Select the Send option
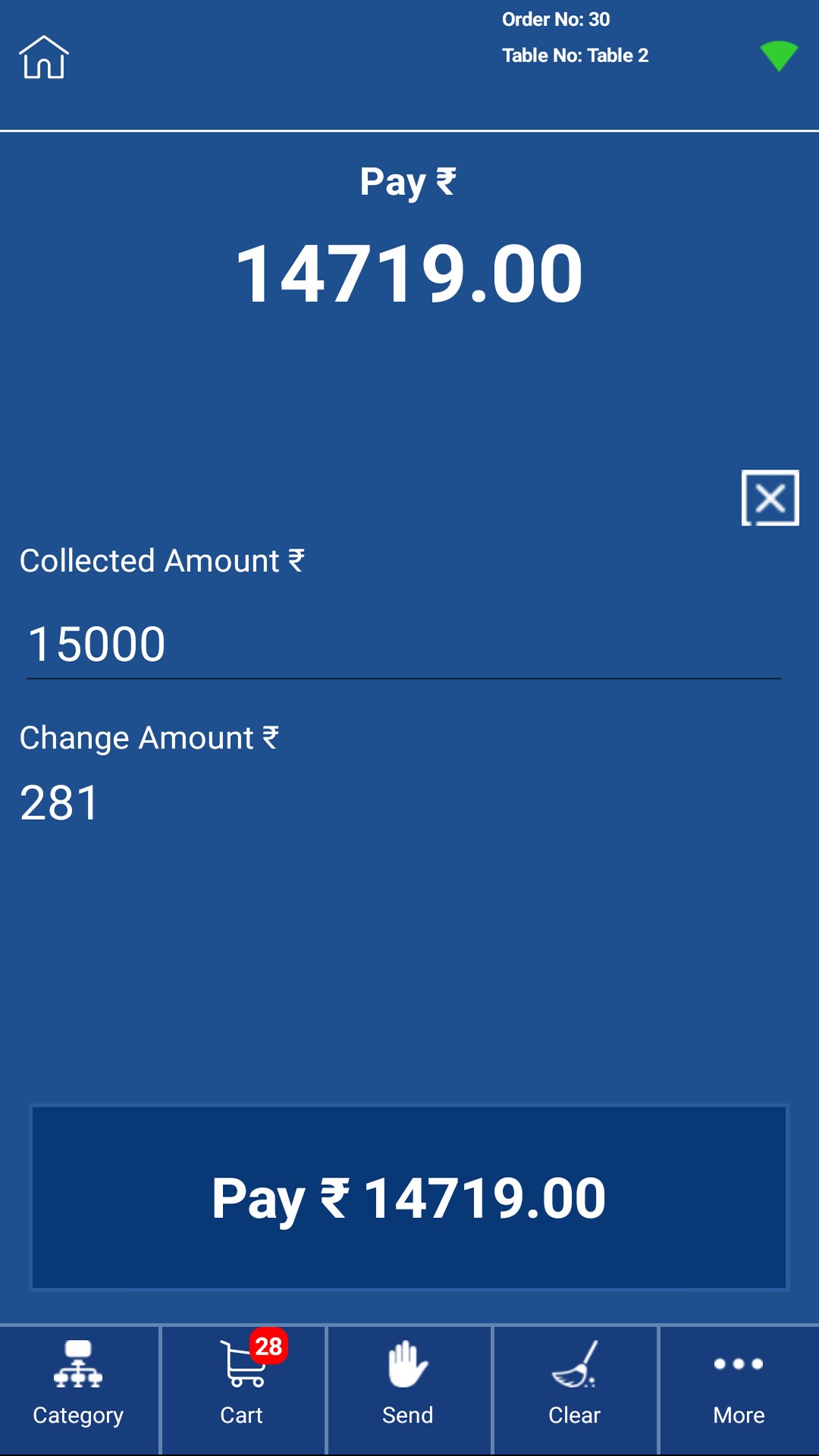819x1456 pixels. pyautogui.click(x=408, y=1389)
